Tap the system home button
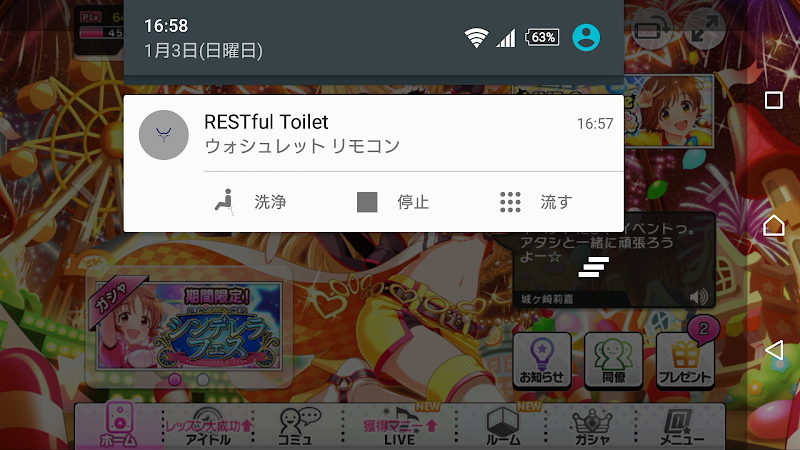This screenshot has height=450, width=800. click(x=773, y=225)
